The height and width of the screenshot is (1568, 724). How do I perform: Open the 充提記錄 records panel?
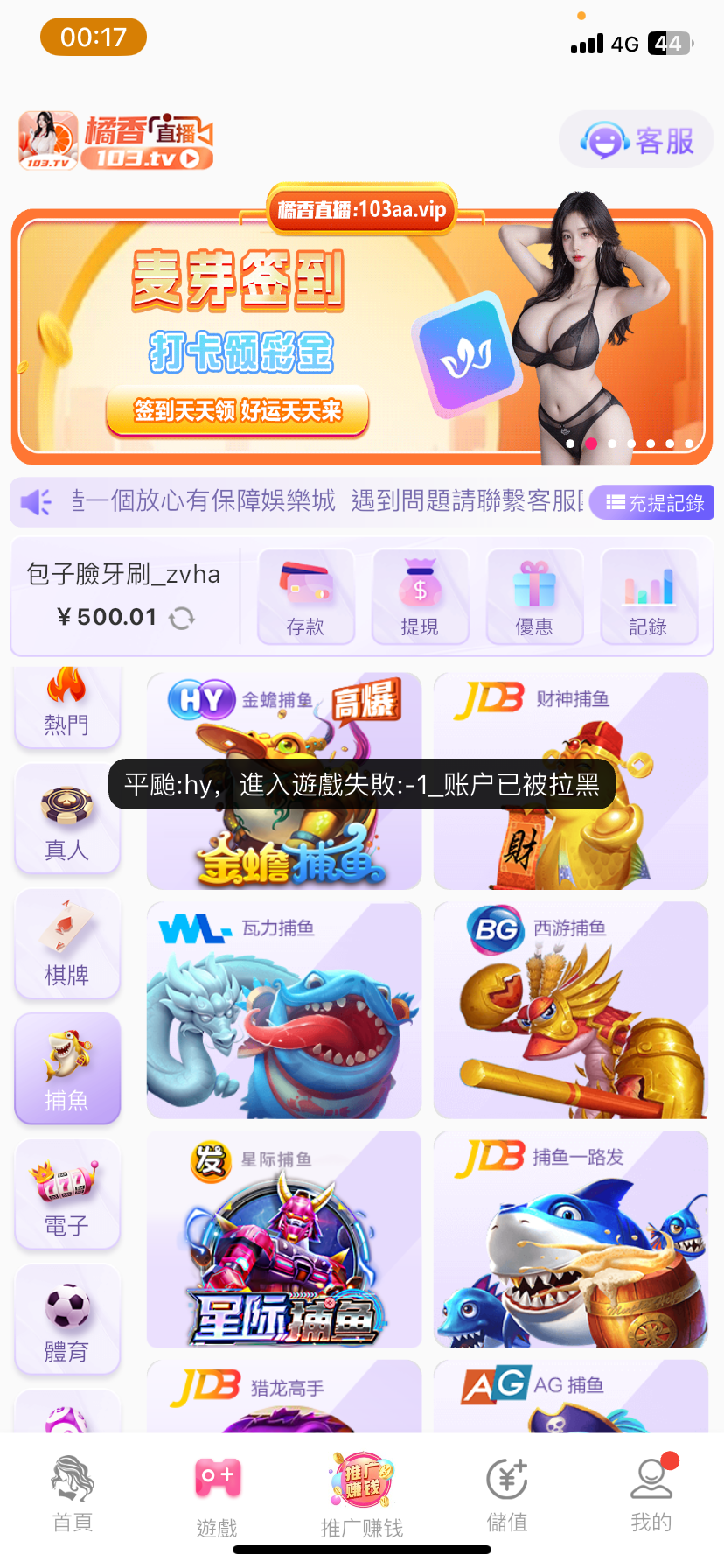coord(651,502)
